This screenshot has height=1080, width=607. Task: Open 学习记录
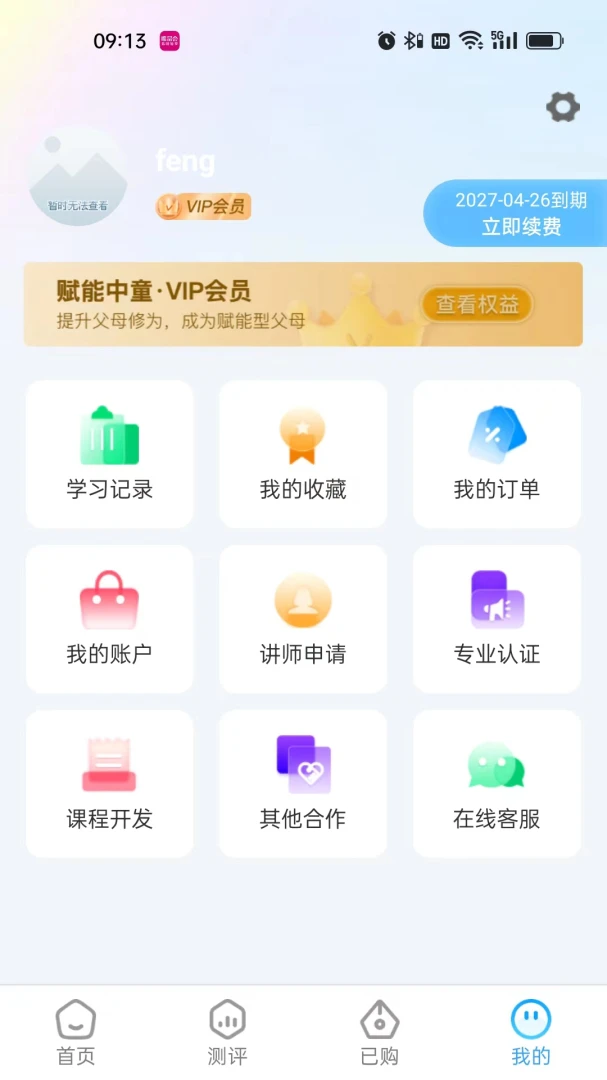point(110,454)
